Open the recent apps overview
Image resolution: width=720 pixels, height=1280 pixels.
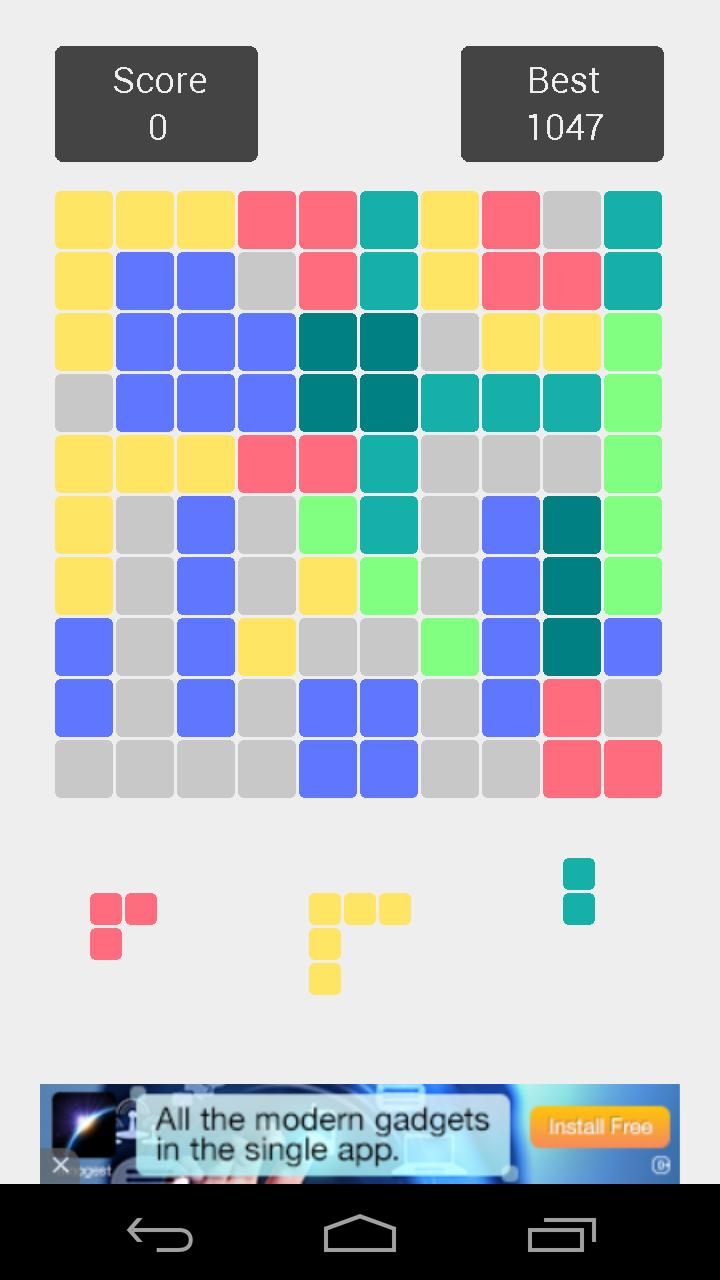point(562,1235)
